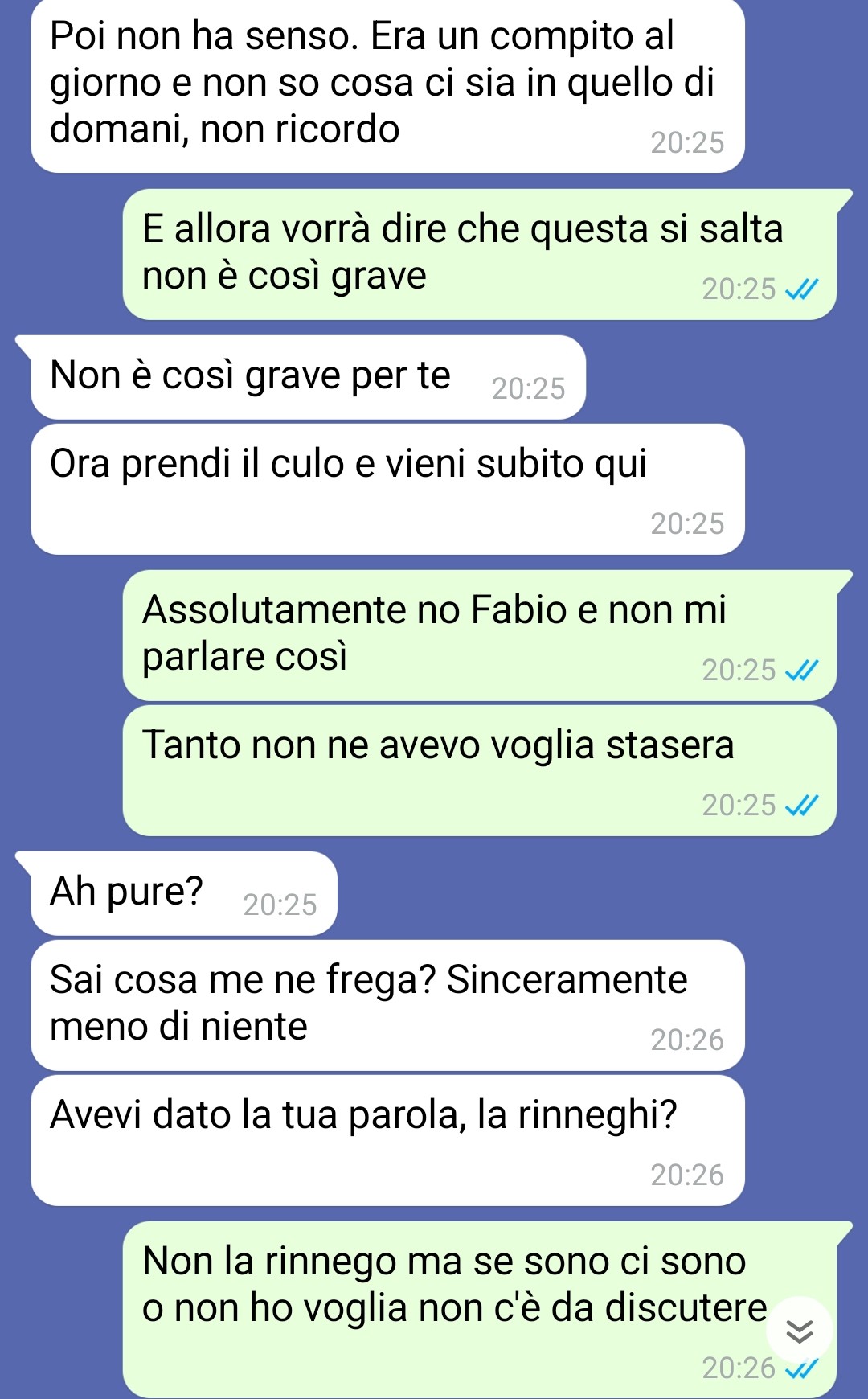Jump to the latest messages with the down arrow
Screen dimensions: 868x1399
pyautogui.click(x=799, y=1331)
